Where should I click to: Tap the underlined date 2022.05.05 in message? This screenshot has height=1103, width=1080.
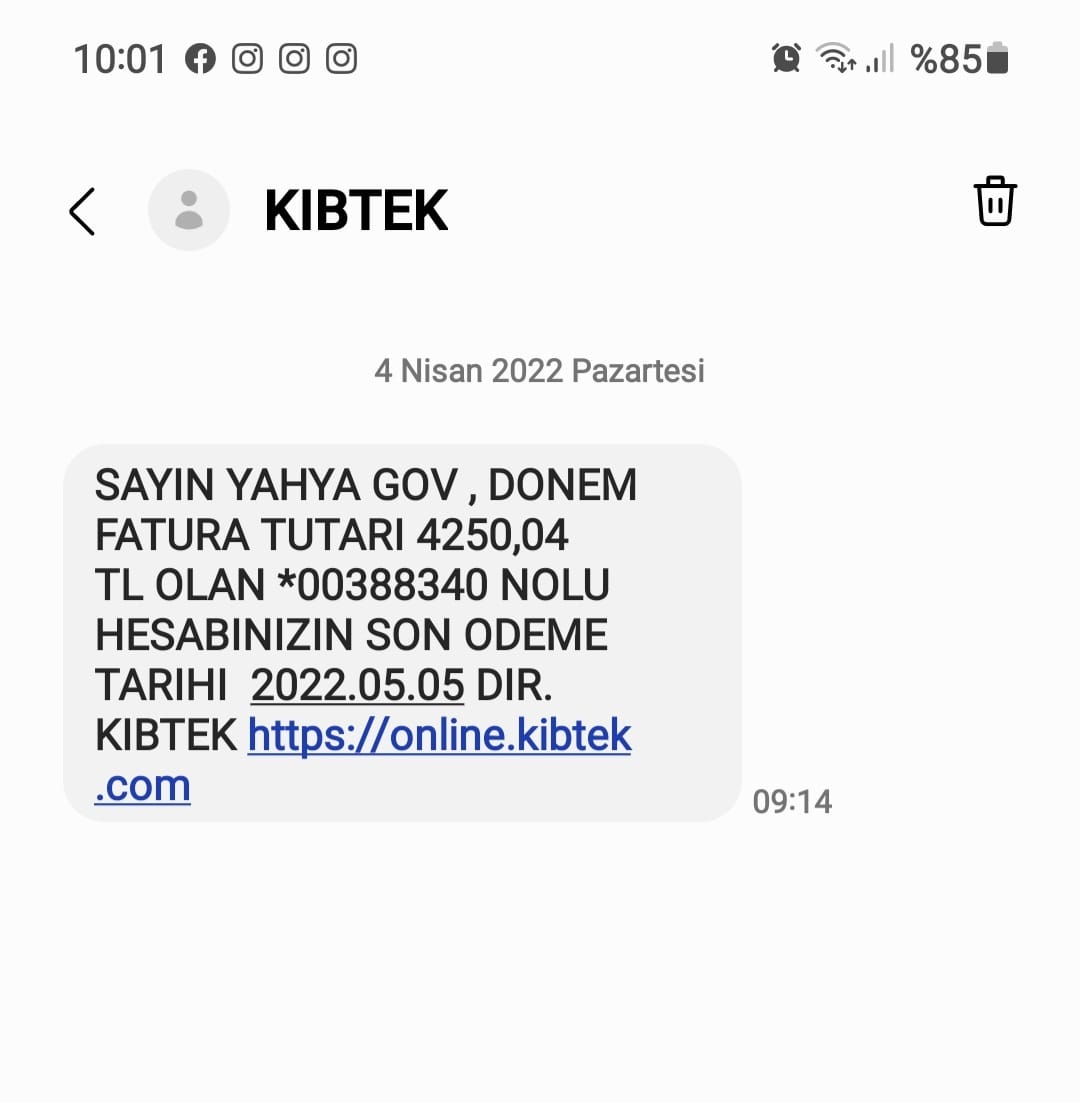(357, 685)
